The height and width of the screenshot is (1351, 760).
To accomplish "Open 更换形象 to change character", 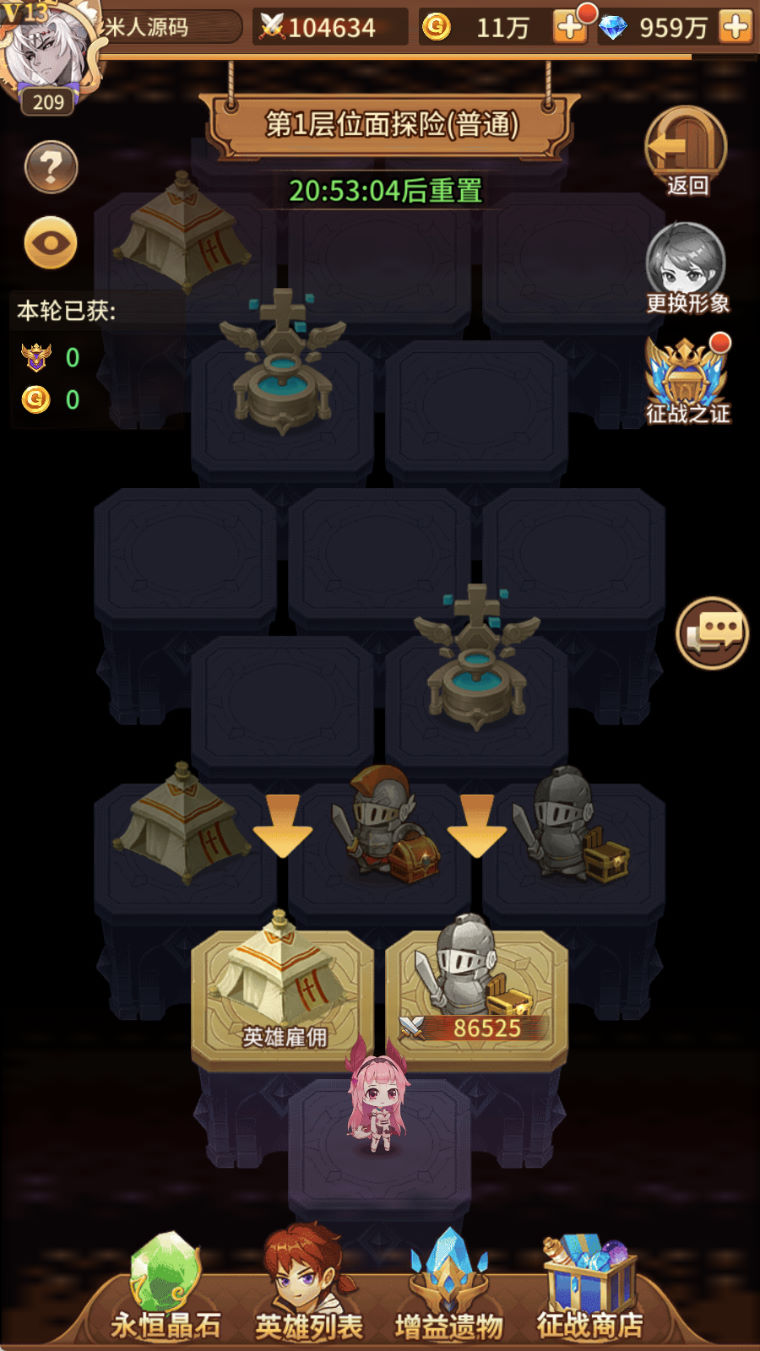I will pos(686,264).
